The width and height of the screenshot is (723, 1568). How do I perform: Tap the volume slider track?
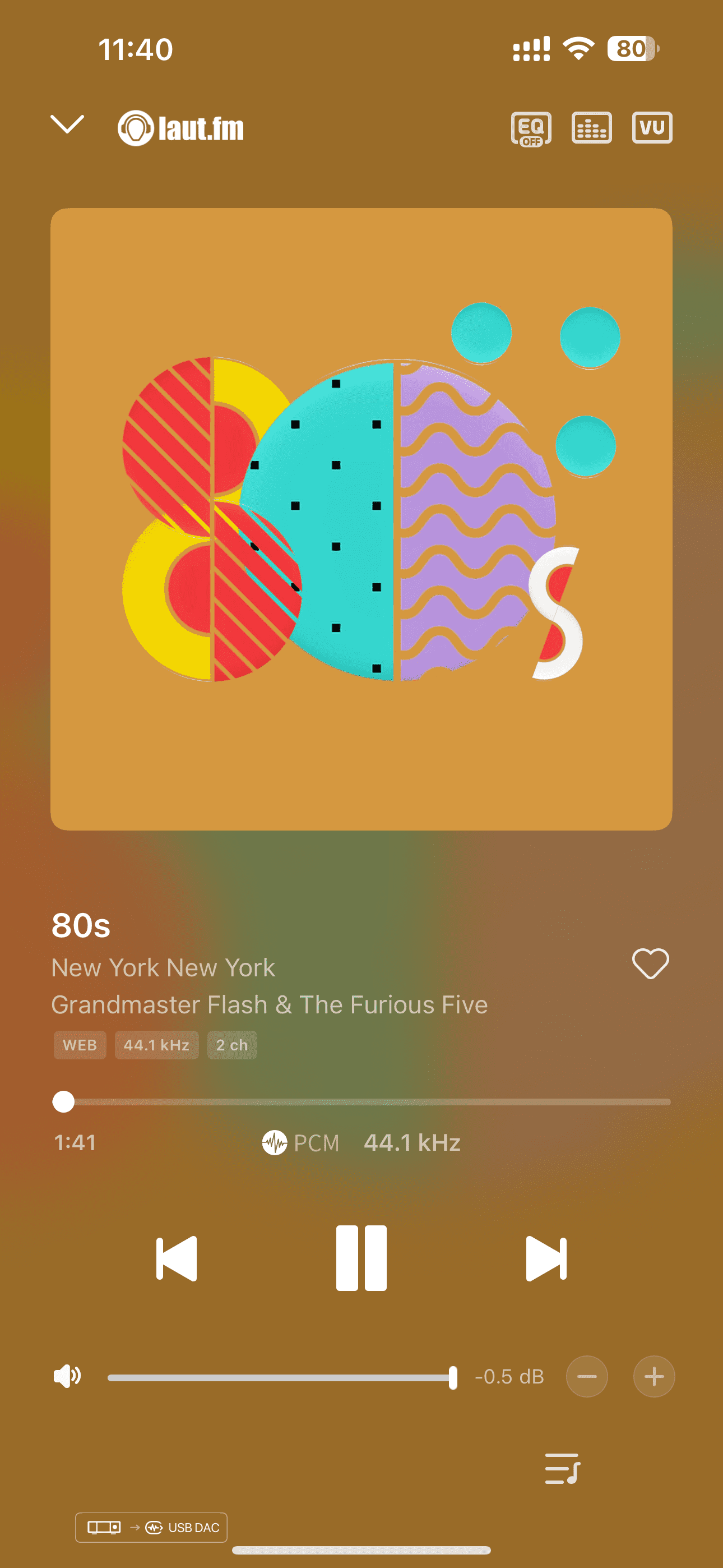point(280,1377)
